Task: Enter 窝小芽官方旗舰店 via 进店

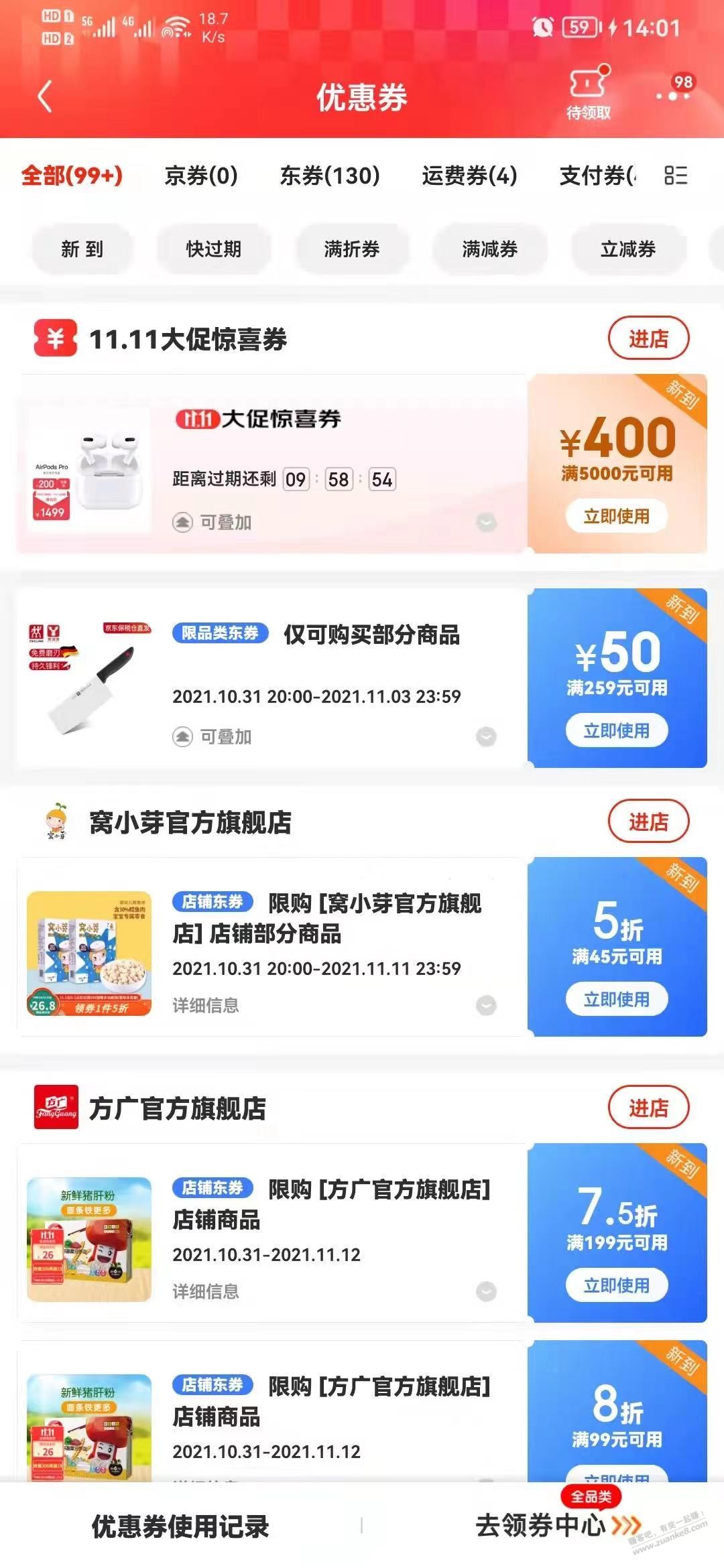Action: (648, 822)
